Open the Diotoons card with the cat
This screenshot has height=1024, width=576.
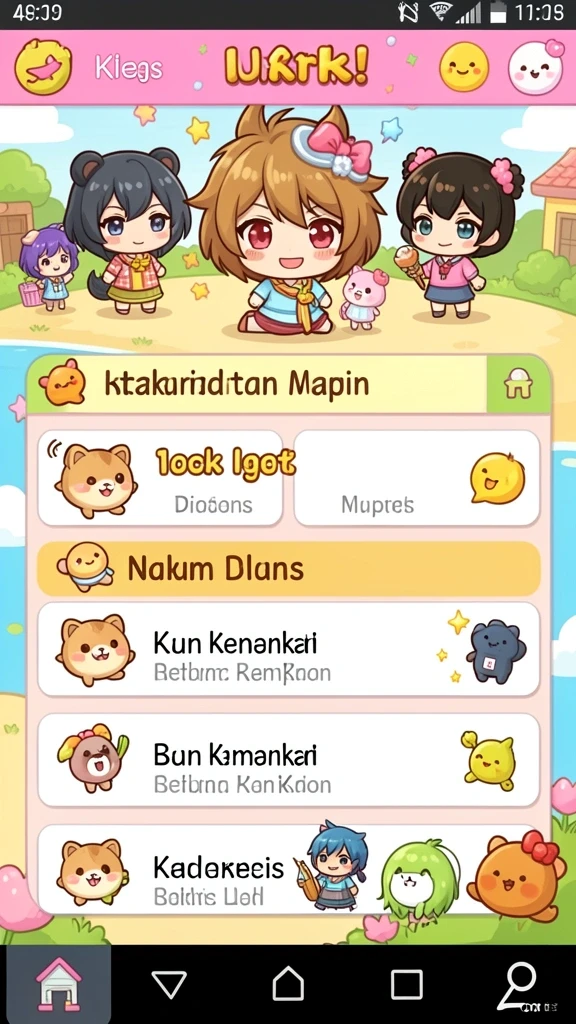pos(160,477)
